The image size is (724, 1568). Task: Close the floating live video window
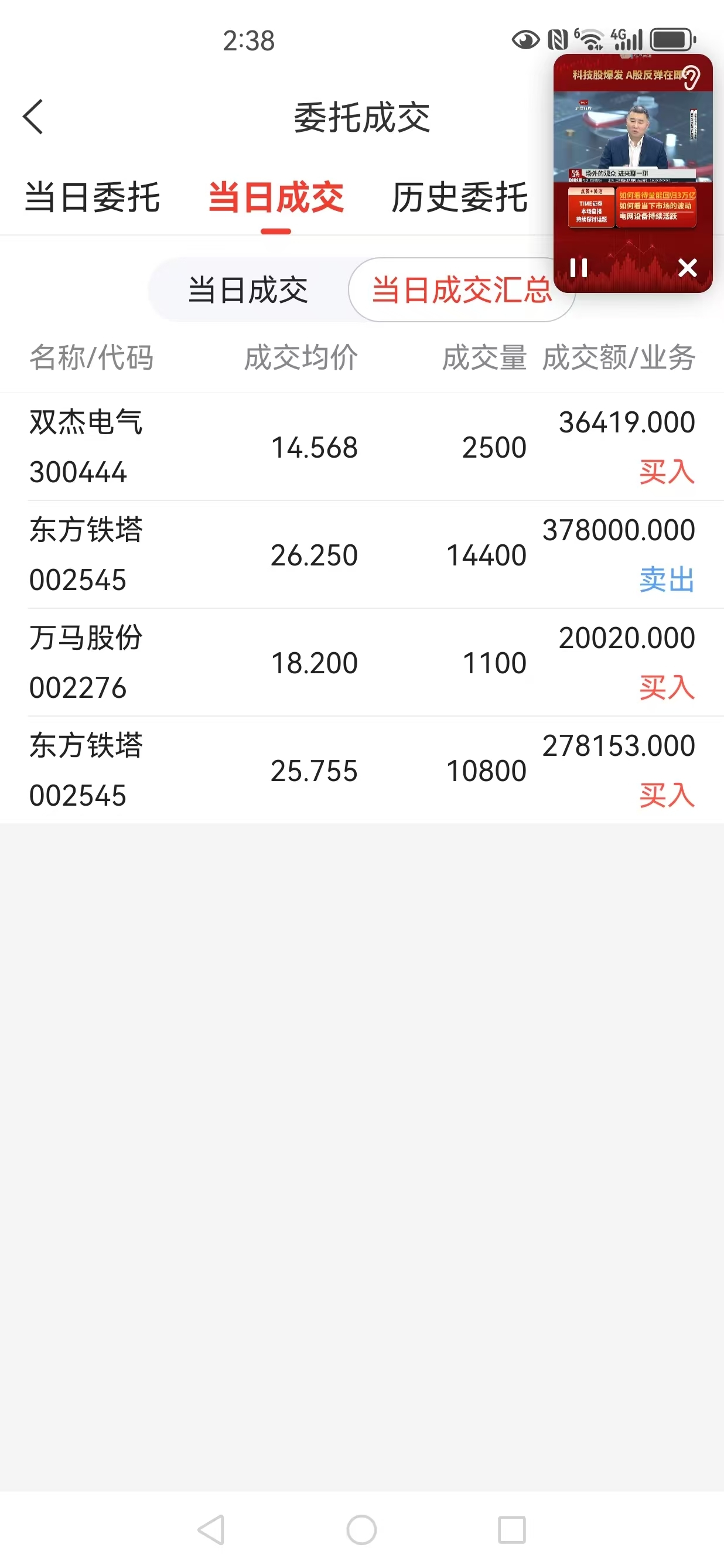tap(688, 268)
